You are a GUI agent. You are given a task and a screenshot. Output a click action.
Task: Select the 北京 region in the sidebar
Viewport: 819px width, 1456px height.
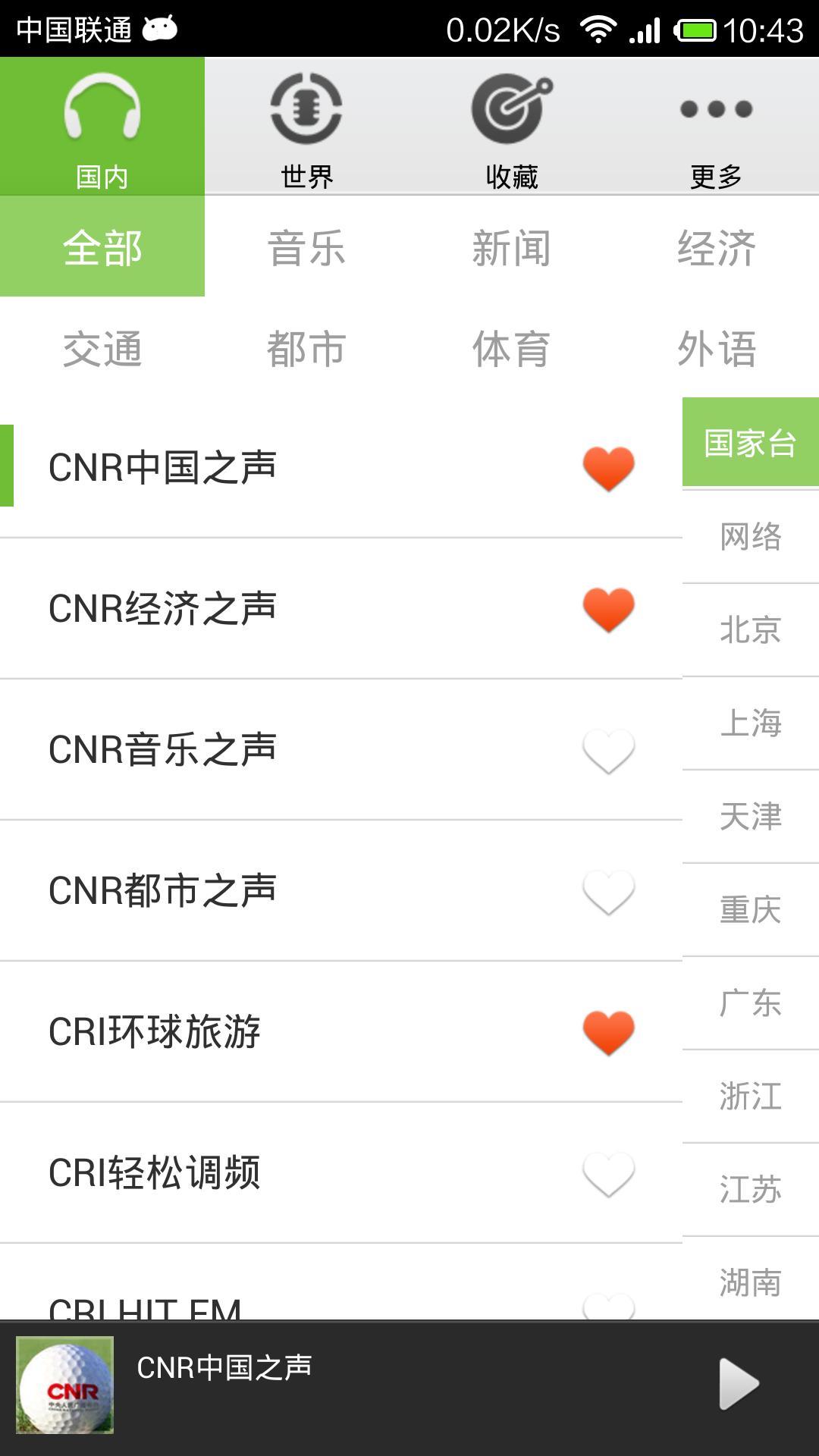(x=750, y=629)
